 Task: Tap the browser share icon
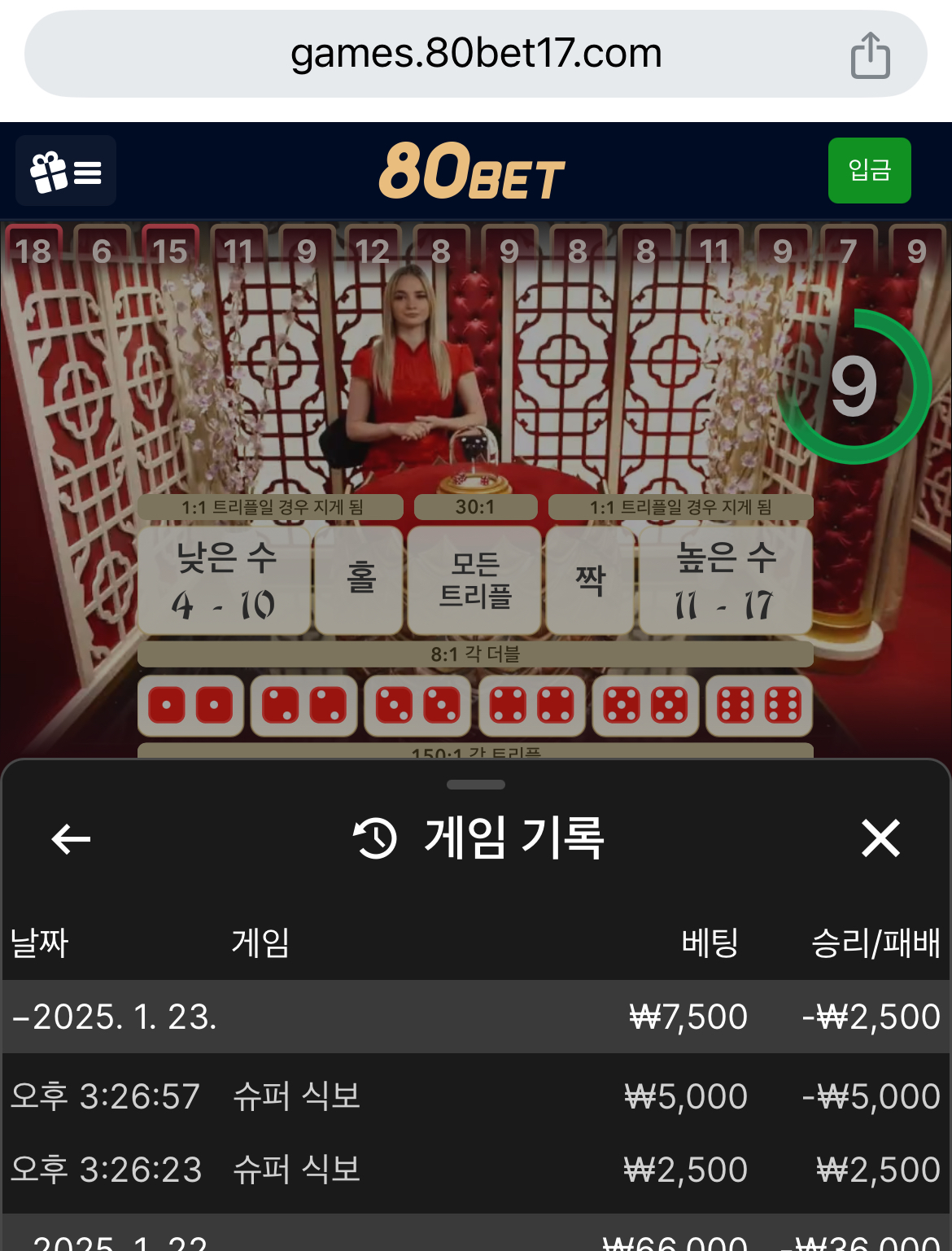tap(870, 55)
